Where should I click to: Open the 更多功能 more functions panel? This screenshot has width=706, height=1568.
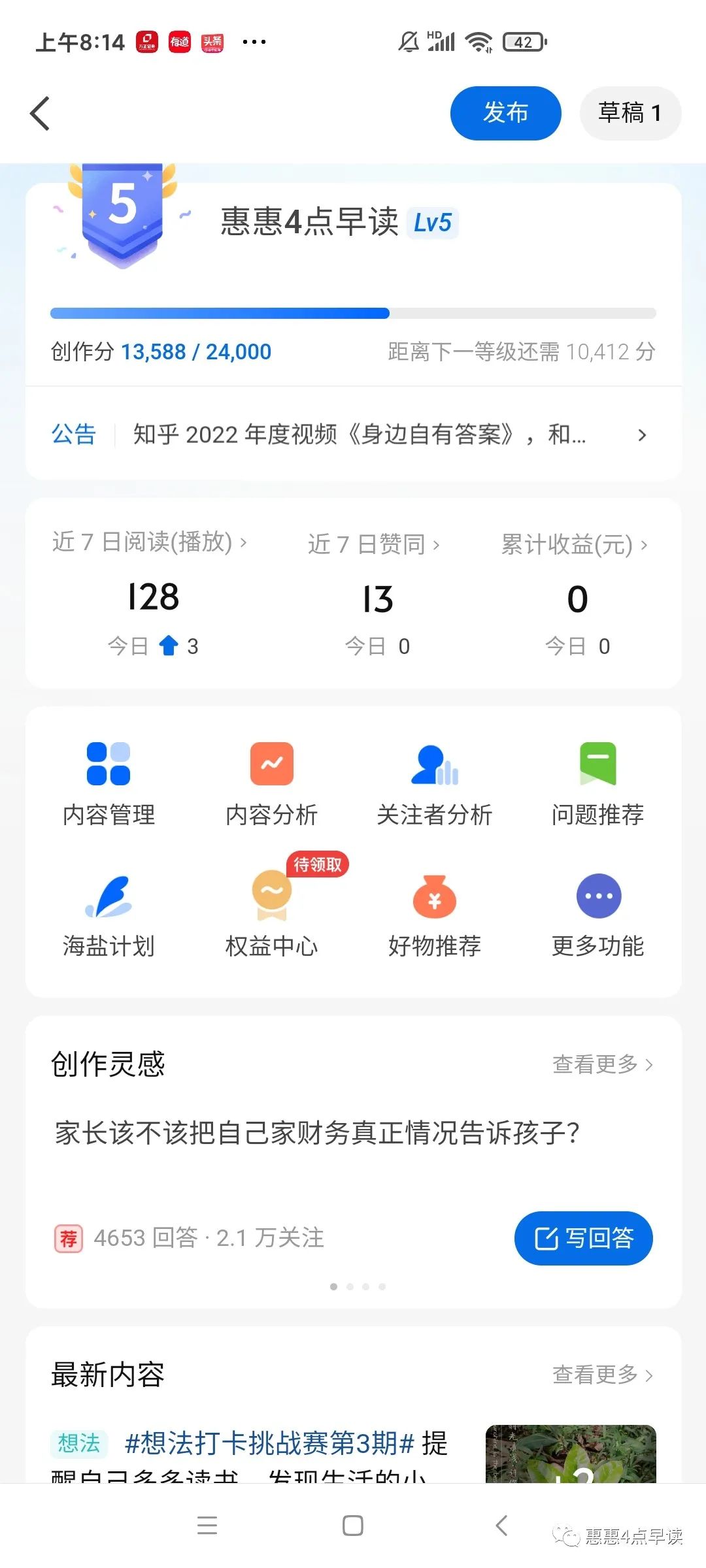tap(598, 913)
